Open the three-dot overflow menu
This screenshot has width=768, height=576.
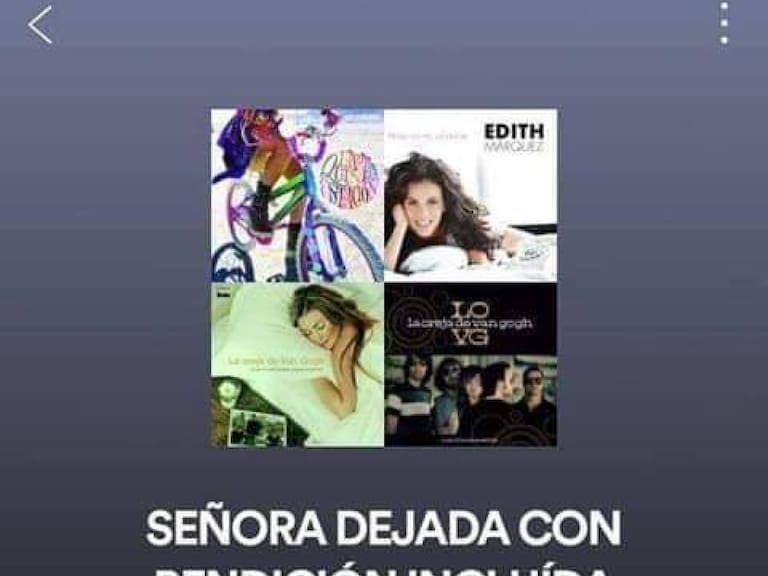coord(724,23)
